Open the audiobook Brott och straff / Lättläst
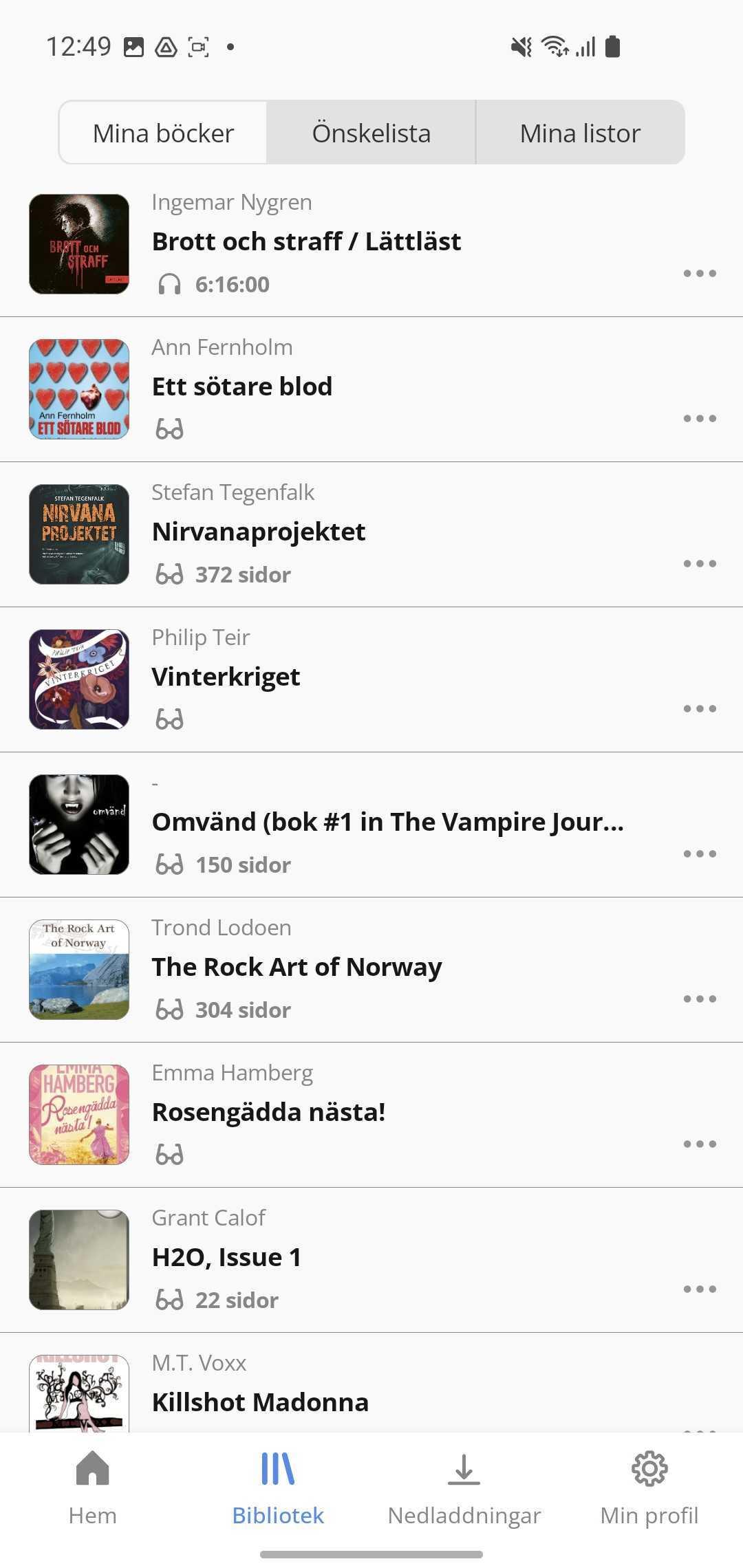 click(x=306, y=242)
